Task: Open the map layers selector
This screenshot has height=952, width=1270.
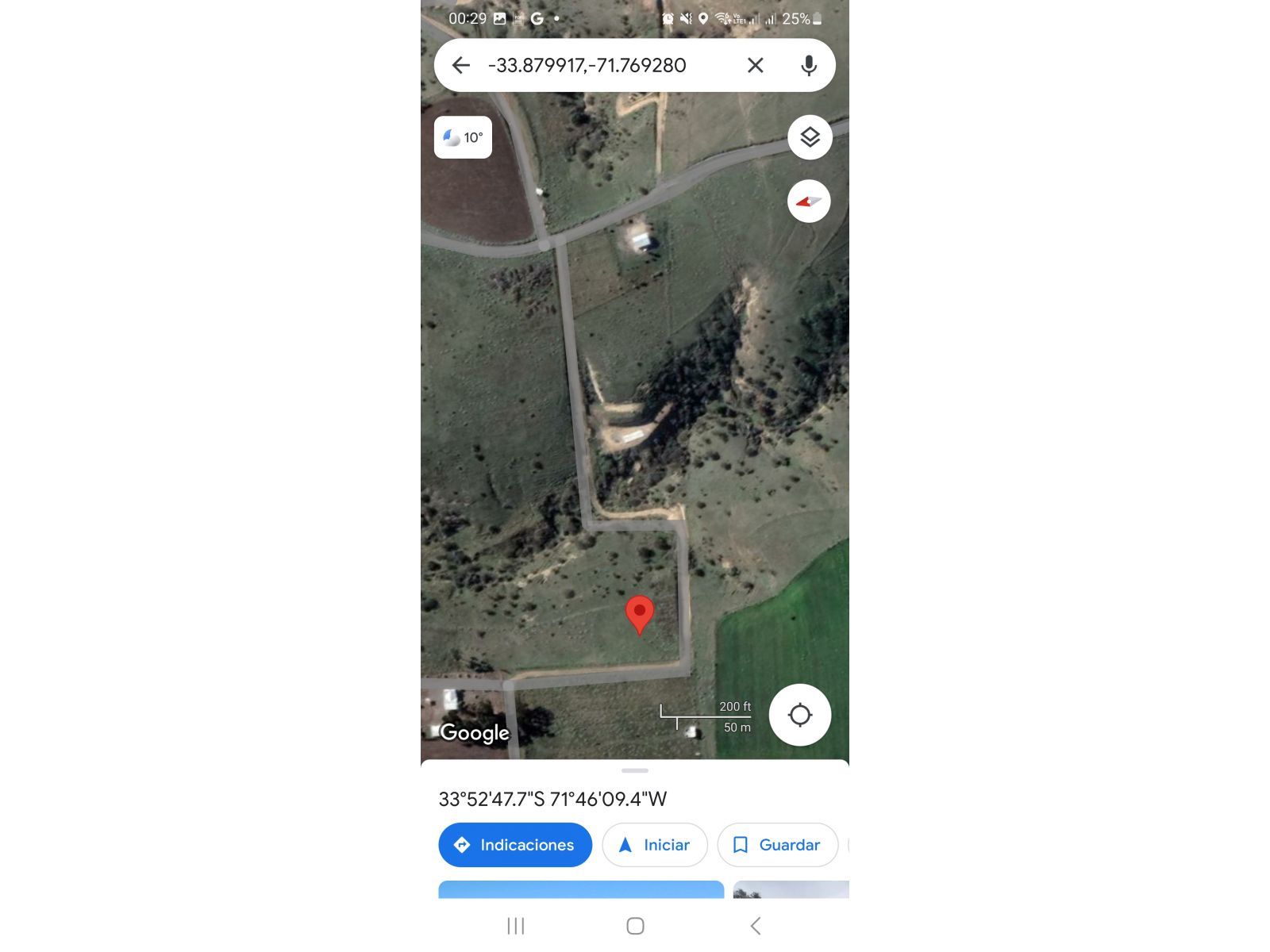Action: click(x=809, y=137)
